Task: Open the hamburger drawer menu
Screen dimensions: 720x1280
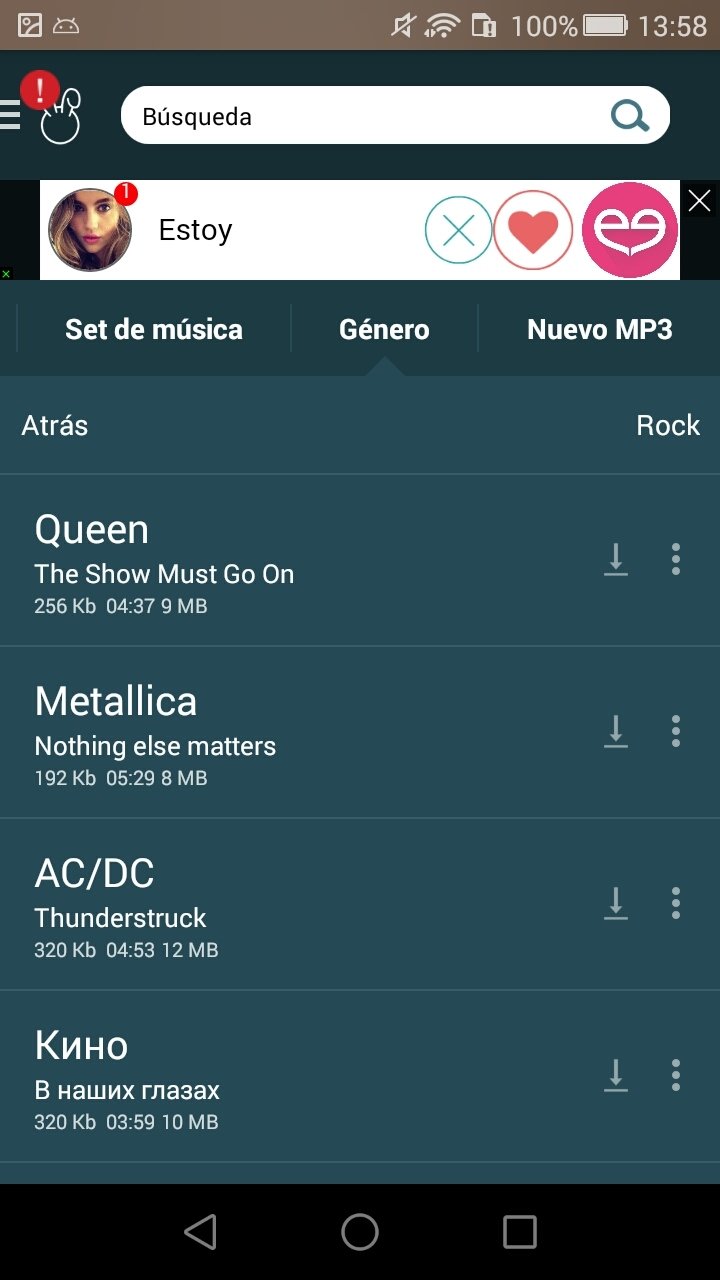Action: click(10, 116)
